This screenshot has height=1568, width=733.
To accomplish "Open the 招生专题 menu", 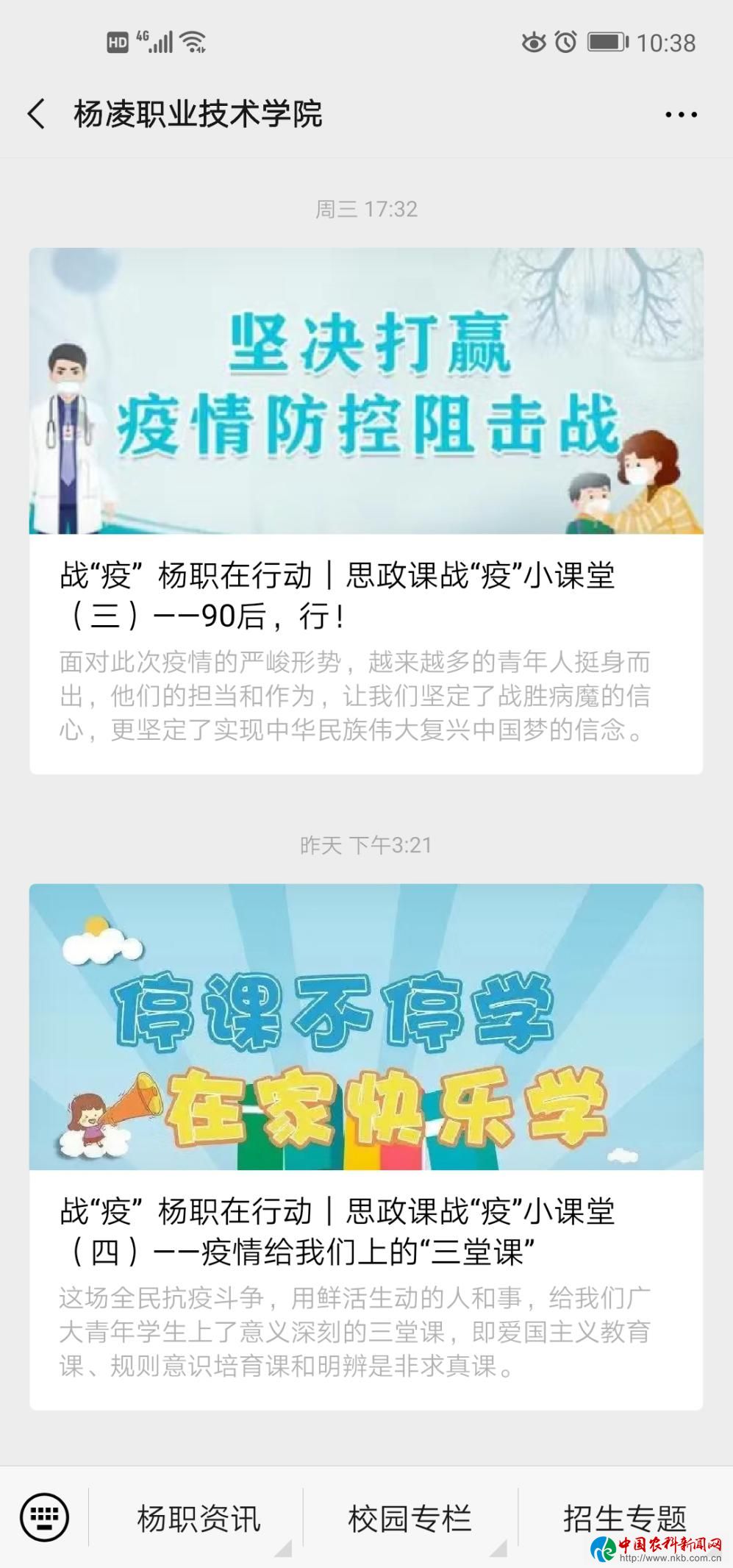I will pyautogui.click(x=624, y=1518).
